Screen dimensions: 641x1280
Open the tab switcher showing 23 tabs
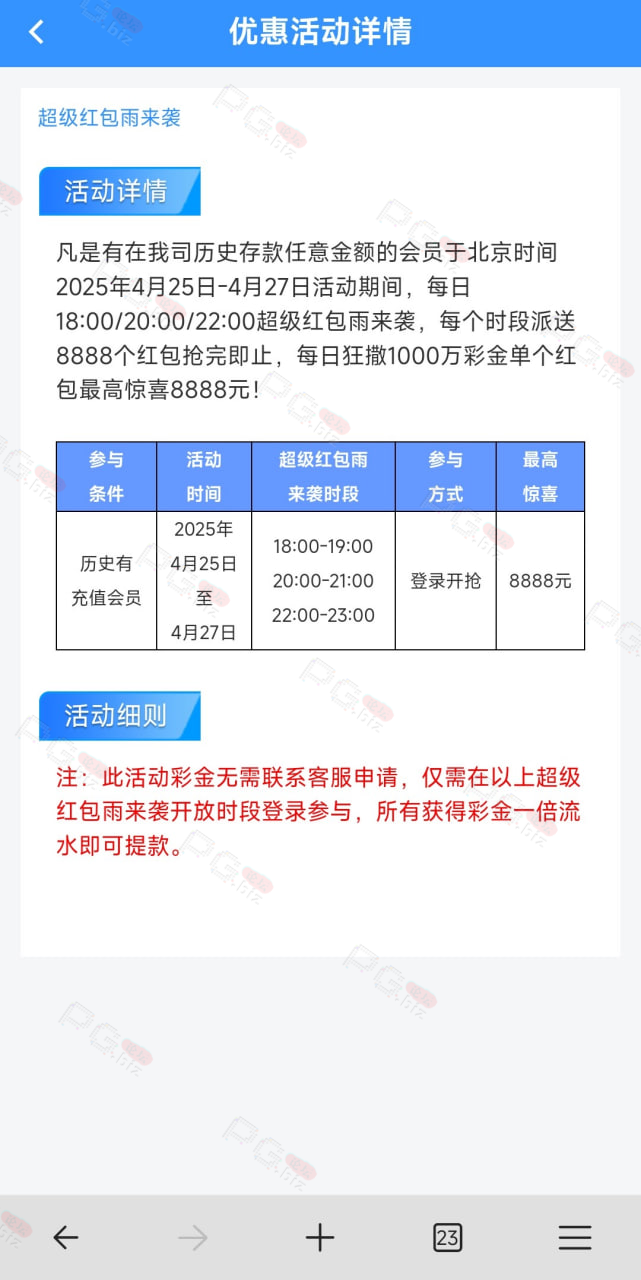pos(448,1238)
